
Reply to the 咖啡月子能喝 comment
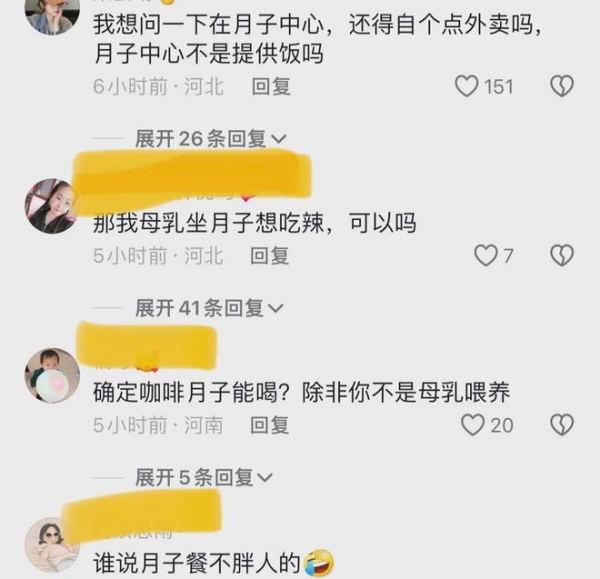click(x=270, y=425)
